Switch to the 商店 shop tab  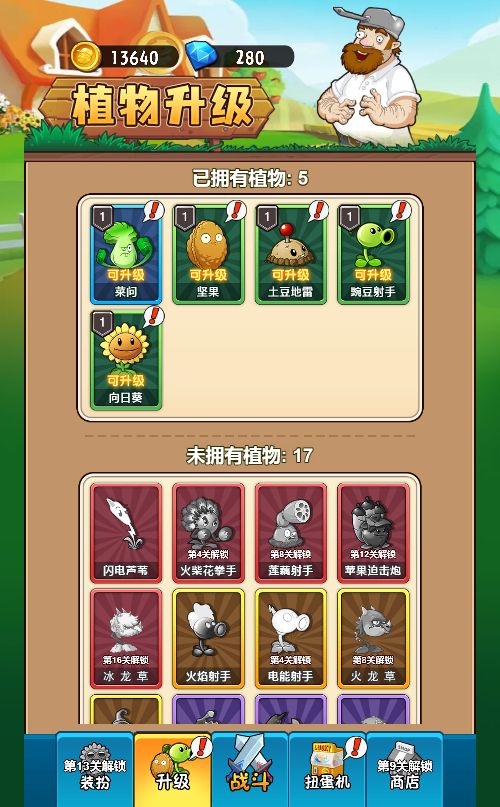pyautogui.click(x=405, y=770)
